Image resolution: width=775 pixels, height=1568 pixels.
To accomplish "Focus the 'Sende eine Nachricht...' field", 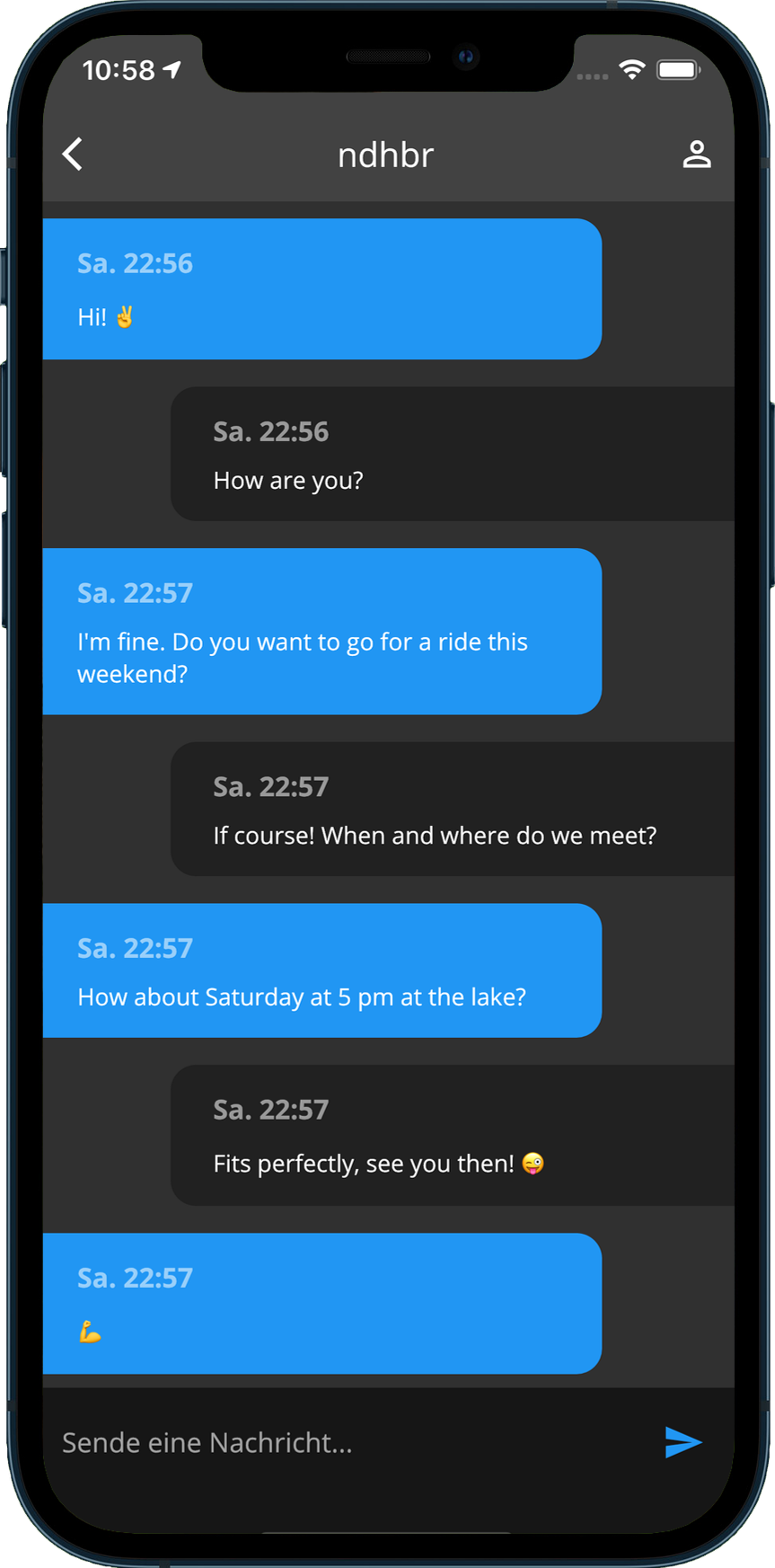I will 350,1442.
